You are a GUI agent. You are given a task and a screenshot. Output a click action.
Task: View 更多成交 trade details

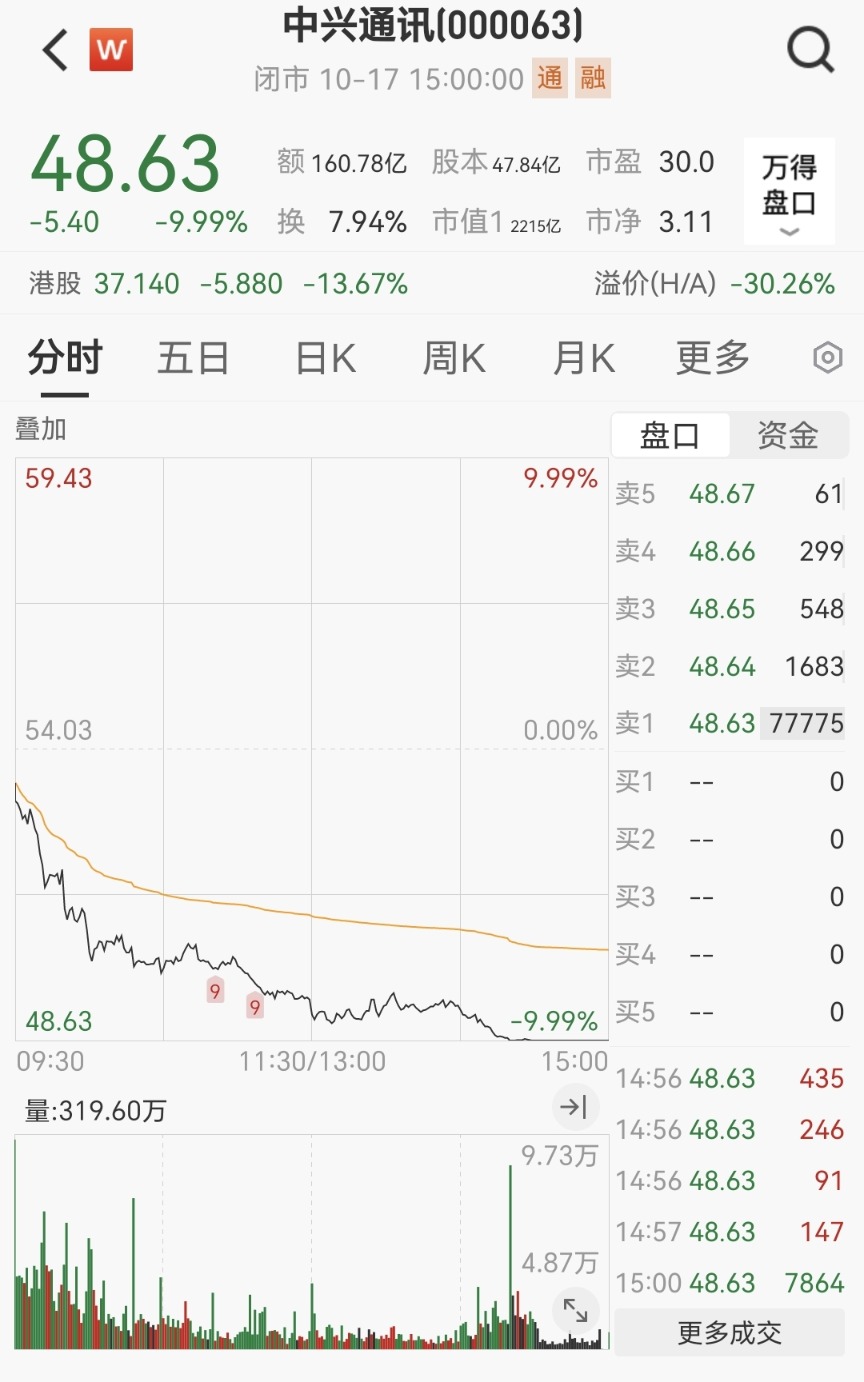pos(729,1333)
